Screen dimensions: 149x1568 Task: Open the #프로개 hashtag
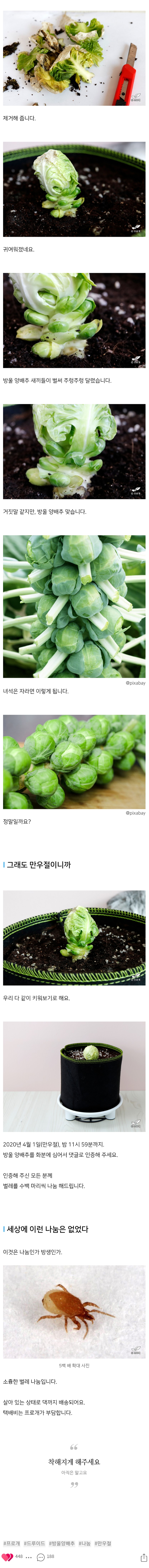point(12,1543)
